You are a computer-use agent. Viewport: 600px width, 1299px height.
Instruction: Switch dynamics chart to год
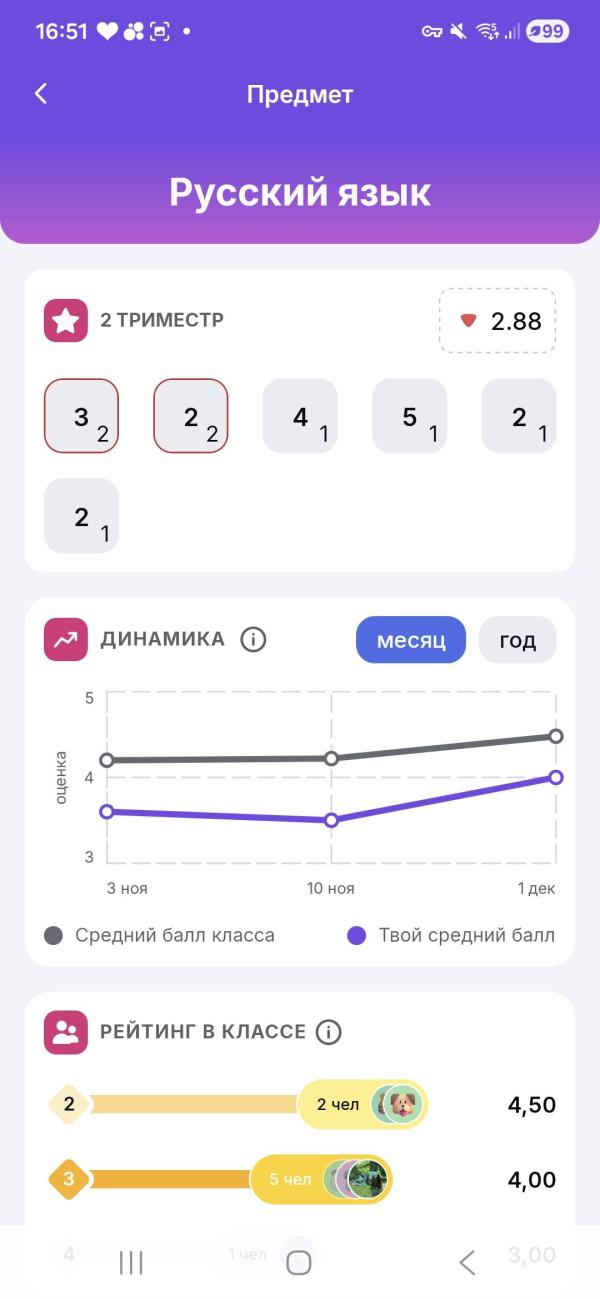[517, 640]
